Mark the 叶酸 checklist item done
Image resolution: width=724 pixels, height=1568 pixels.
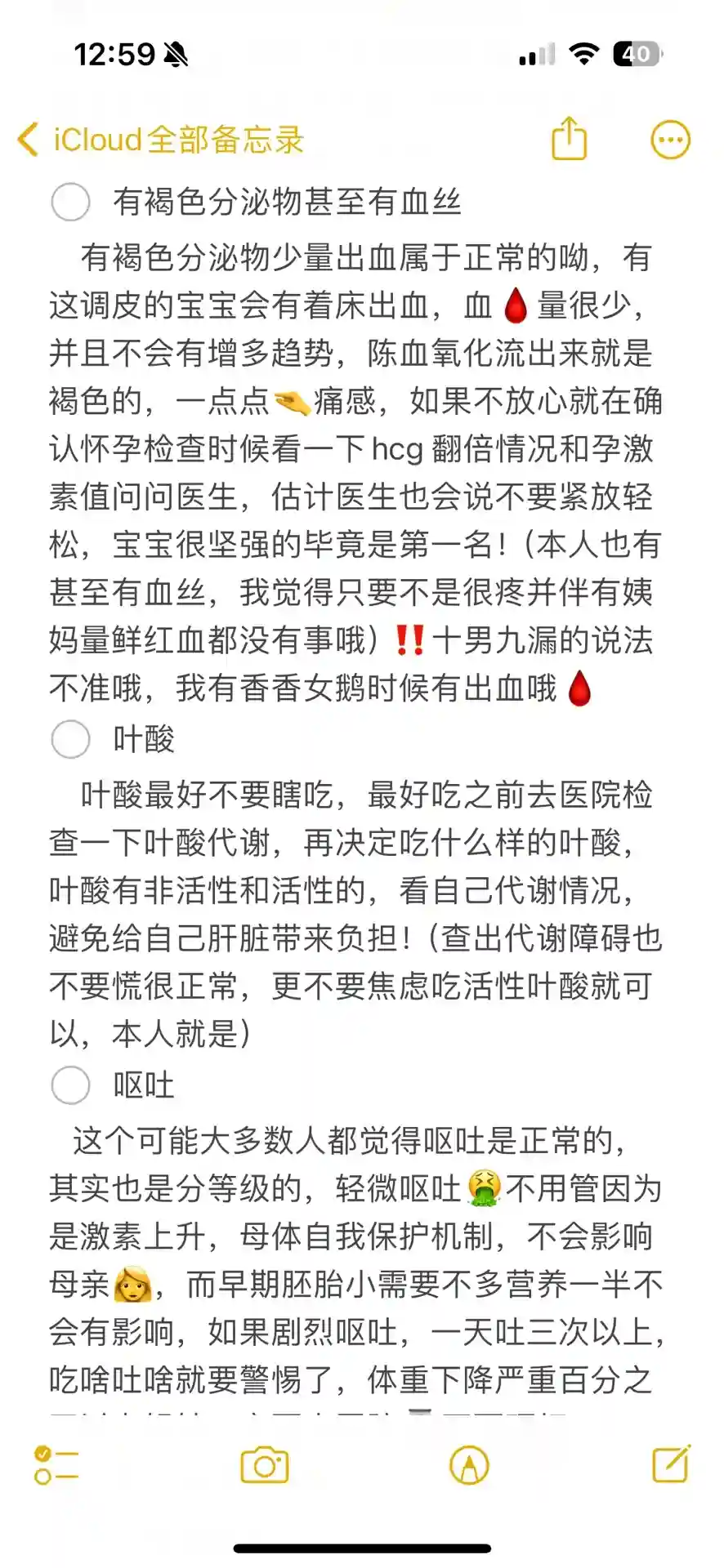tap(70, 739)
